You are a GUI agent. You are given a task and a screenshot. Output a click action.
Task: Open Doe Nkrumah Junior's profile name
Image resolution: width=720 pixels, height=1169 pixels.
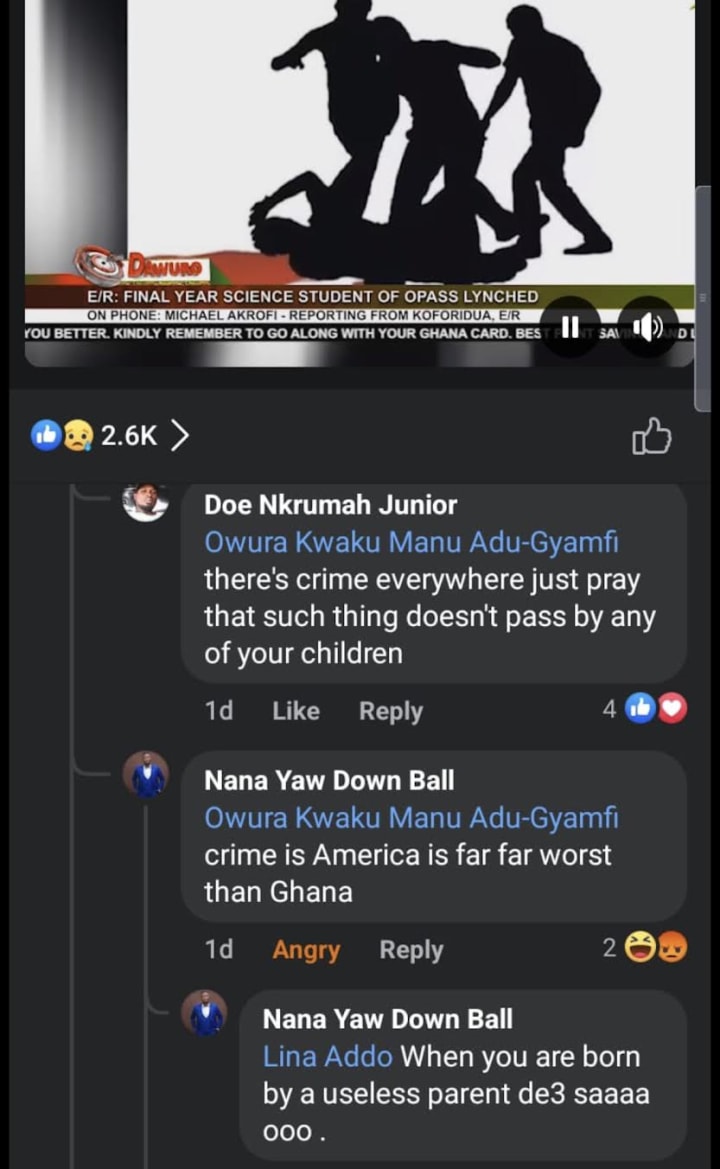click(x=330, y=505)
